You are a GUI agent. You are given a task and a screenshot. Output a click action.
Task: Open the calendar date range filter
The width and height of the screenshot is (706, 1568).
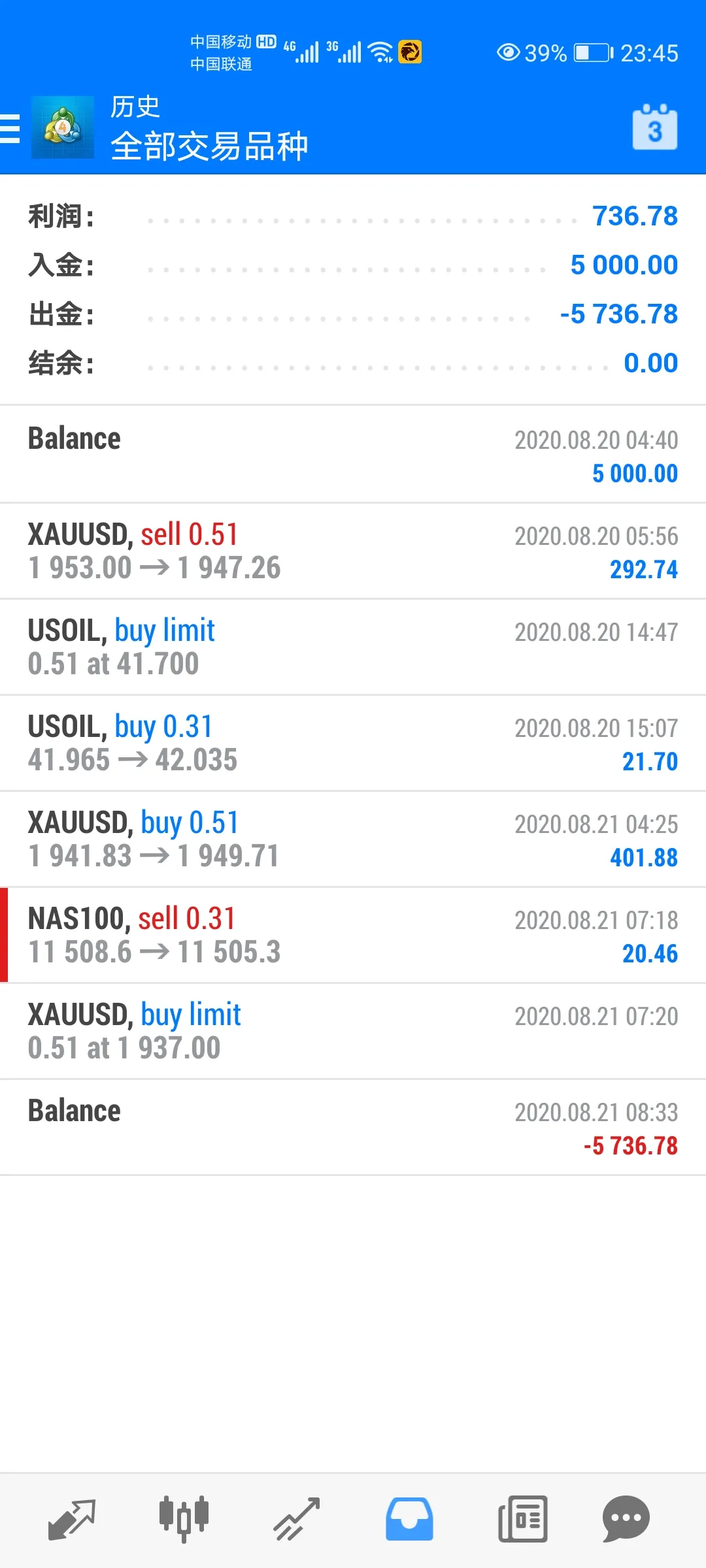pos(654,127)
